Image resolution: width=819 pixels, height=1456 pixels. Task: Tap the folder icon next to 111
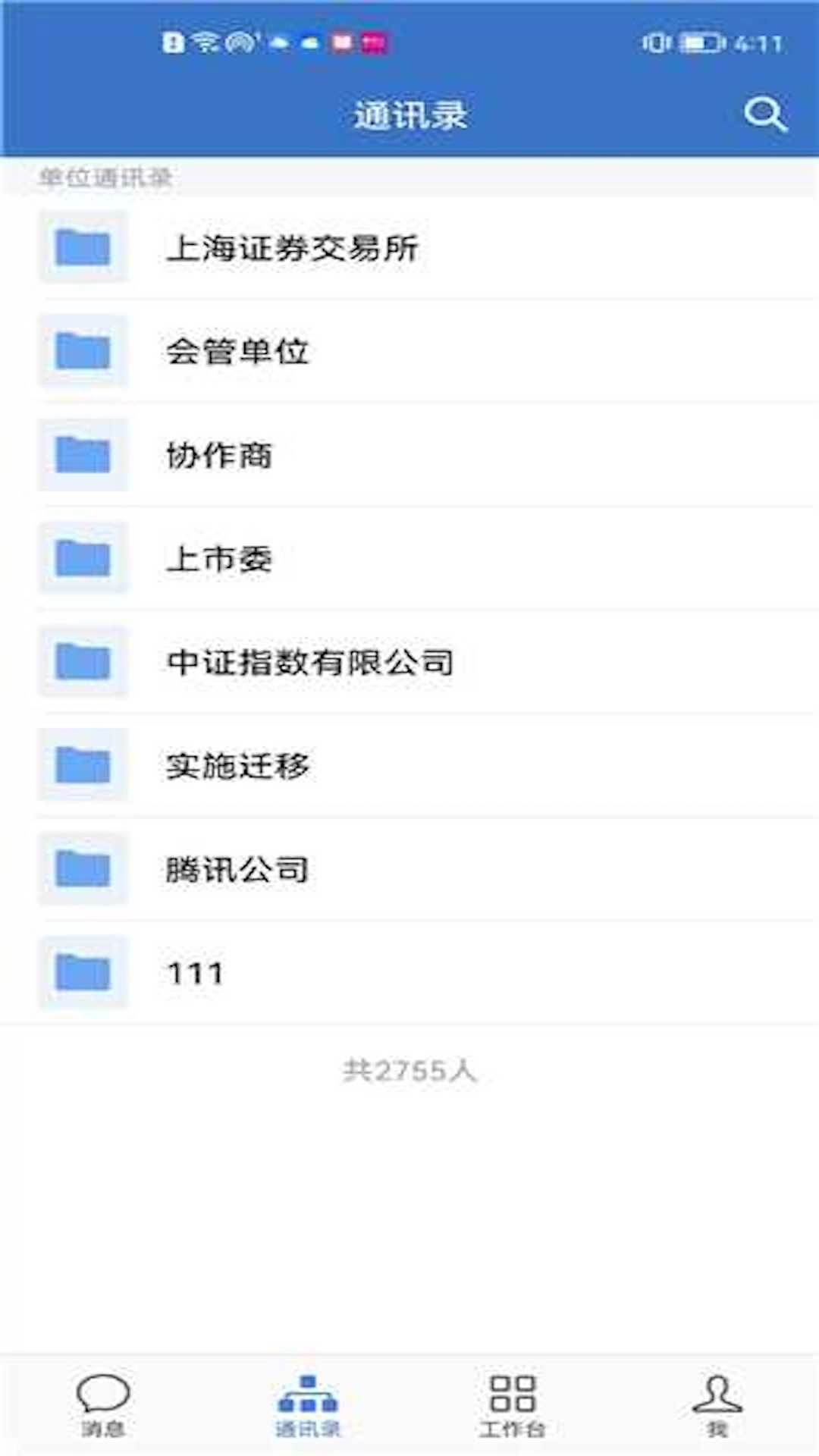(x=83, y=972)
